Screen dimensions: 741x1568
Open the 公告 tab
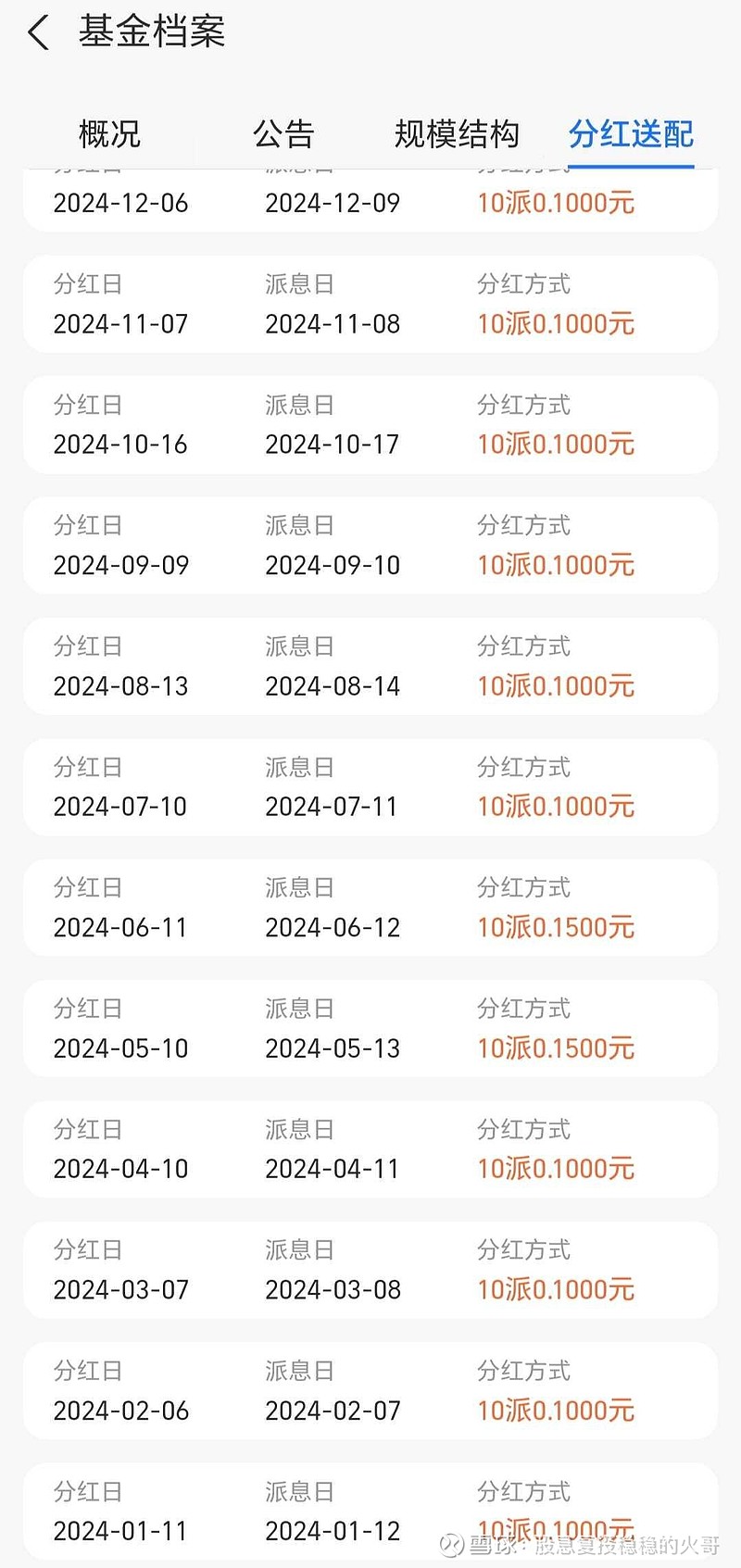coord(285,134)
